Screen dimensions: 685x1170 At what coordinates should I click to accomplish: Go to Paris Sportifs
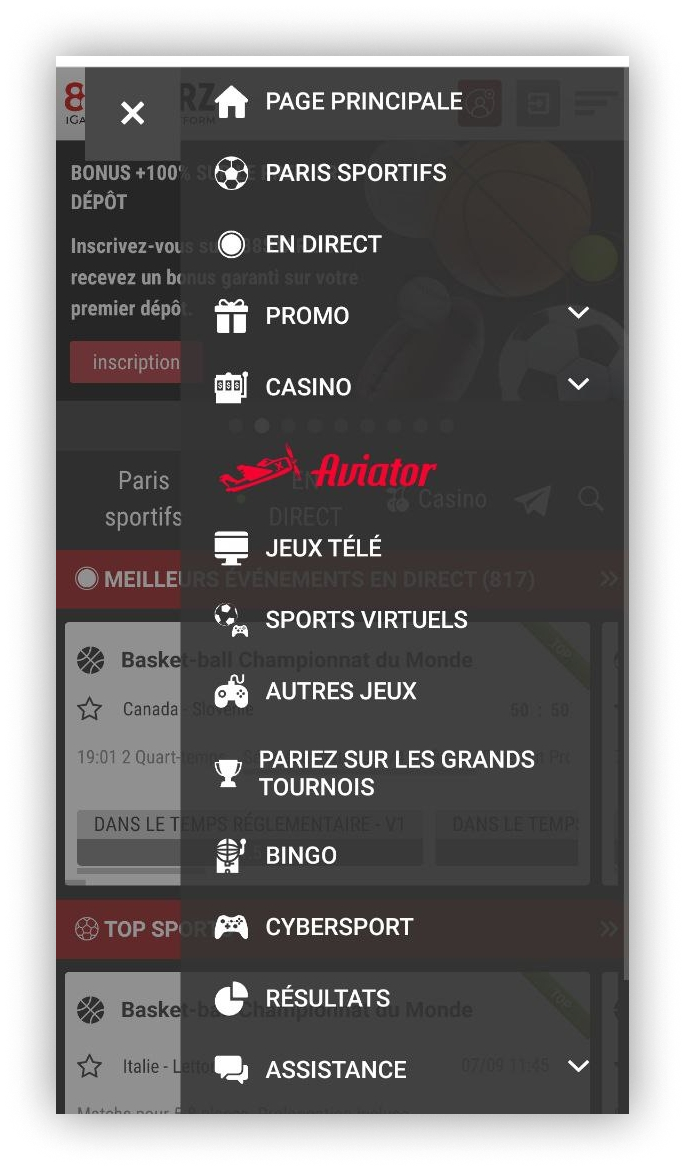click(355, 173)
